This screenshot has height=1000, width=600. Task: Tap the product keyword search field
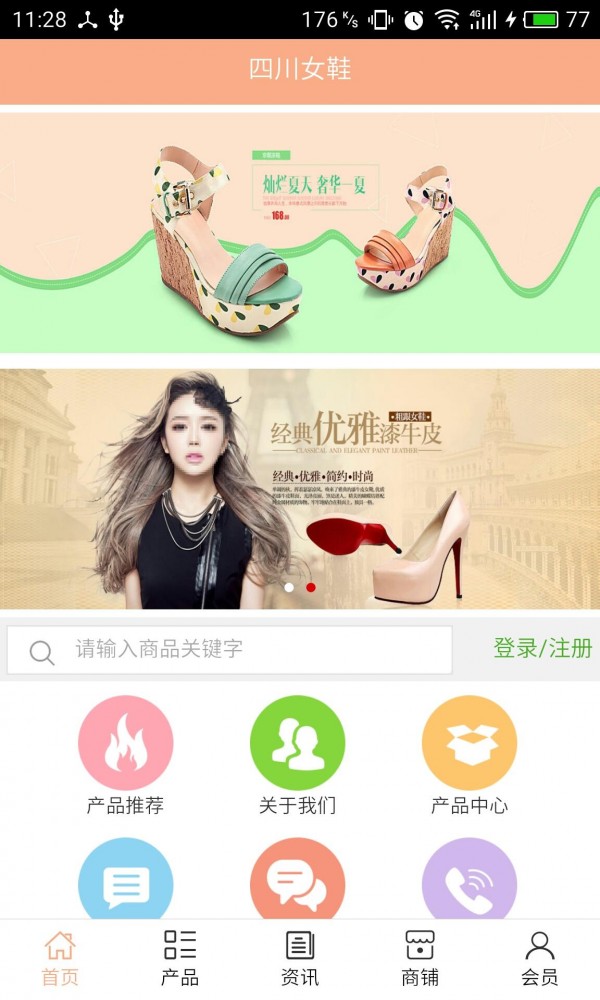point(230,650)
